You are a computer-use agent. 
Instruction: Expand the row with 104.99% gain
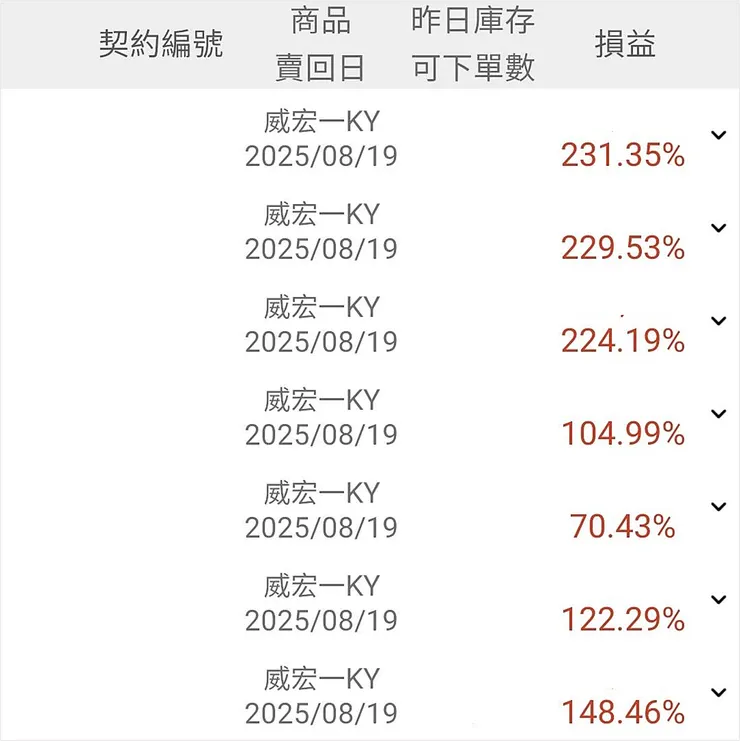[x=718, y=414]
